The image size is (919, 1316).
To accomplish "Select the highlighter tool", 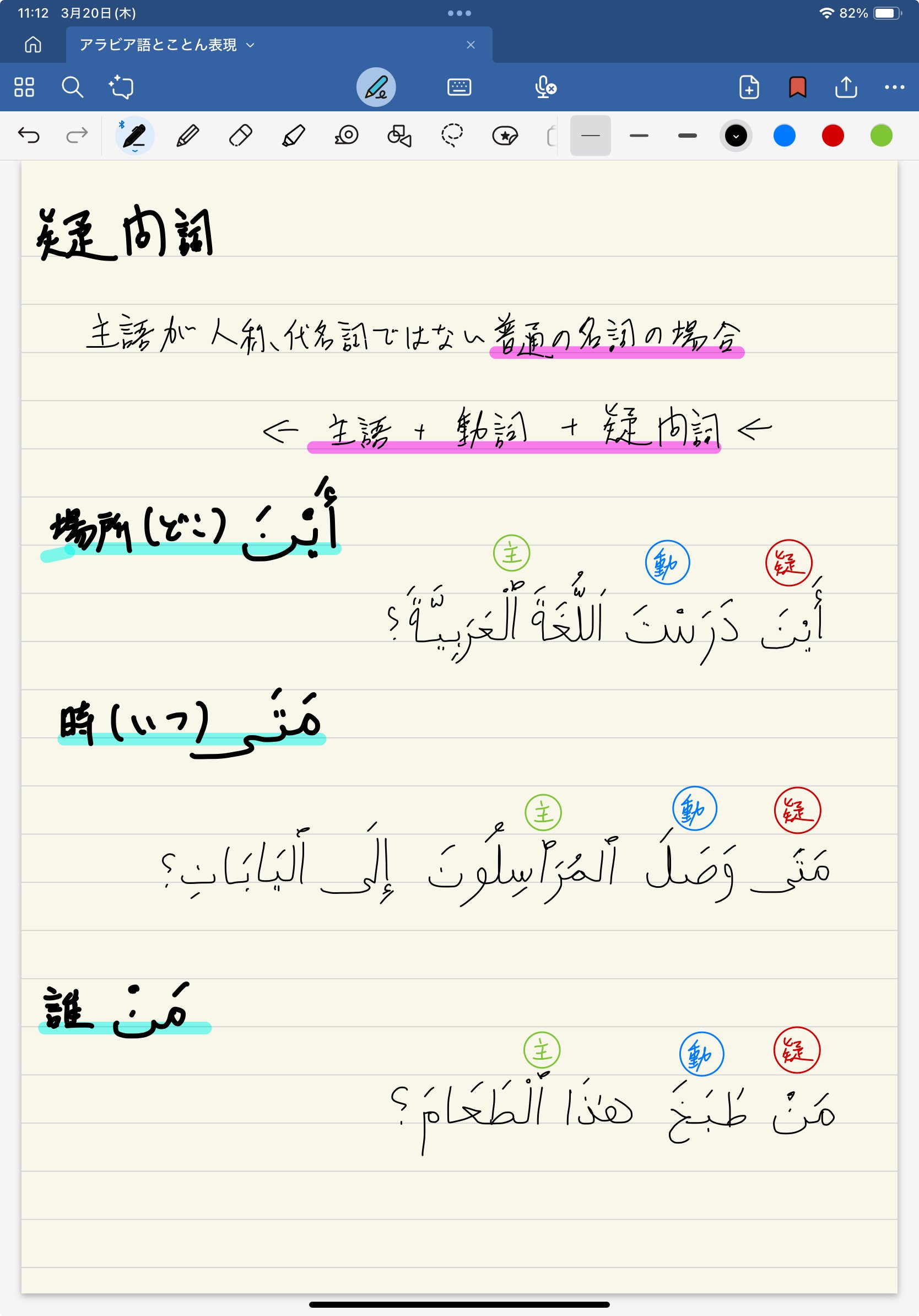I will [293, 135].
